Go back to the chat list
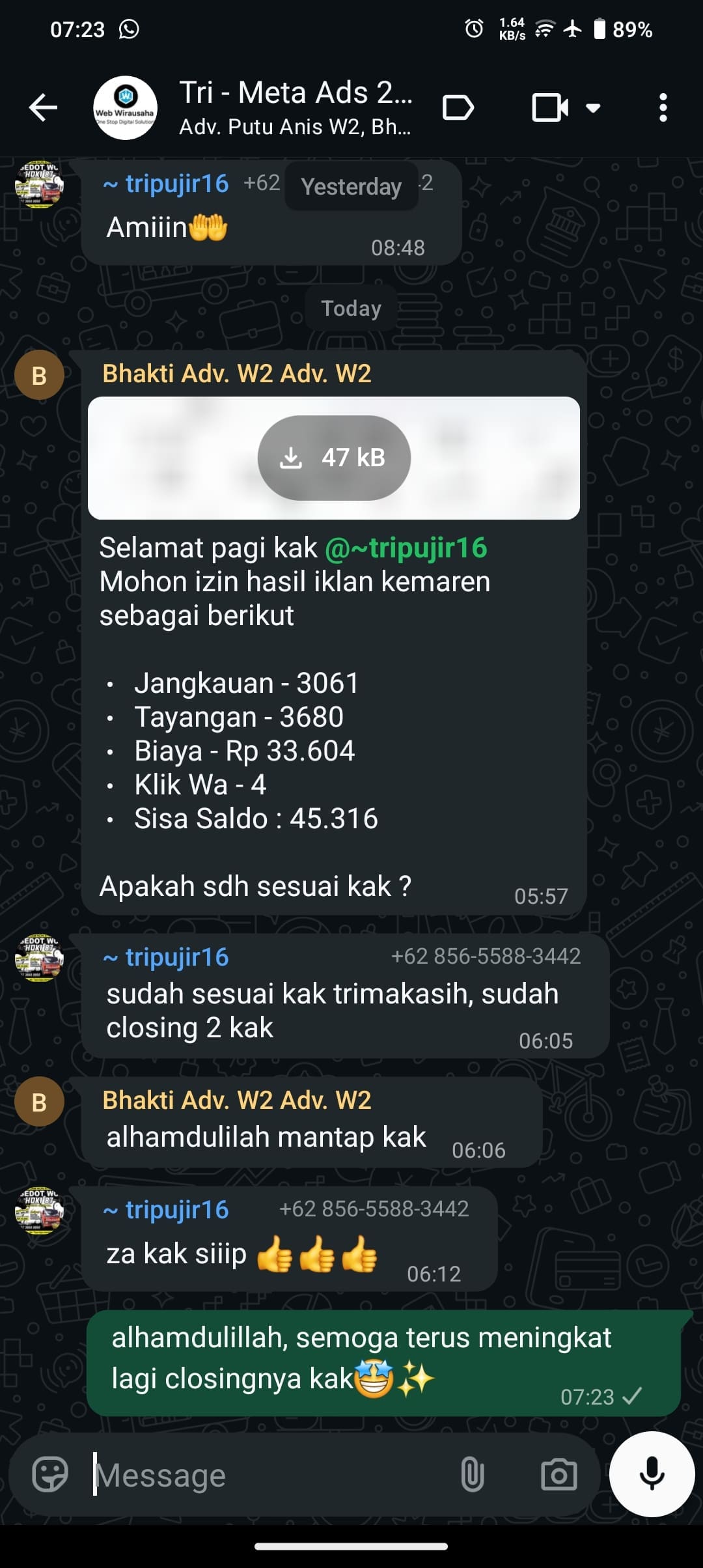 [x=44, y=108]
